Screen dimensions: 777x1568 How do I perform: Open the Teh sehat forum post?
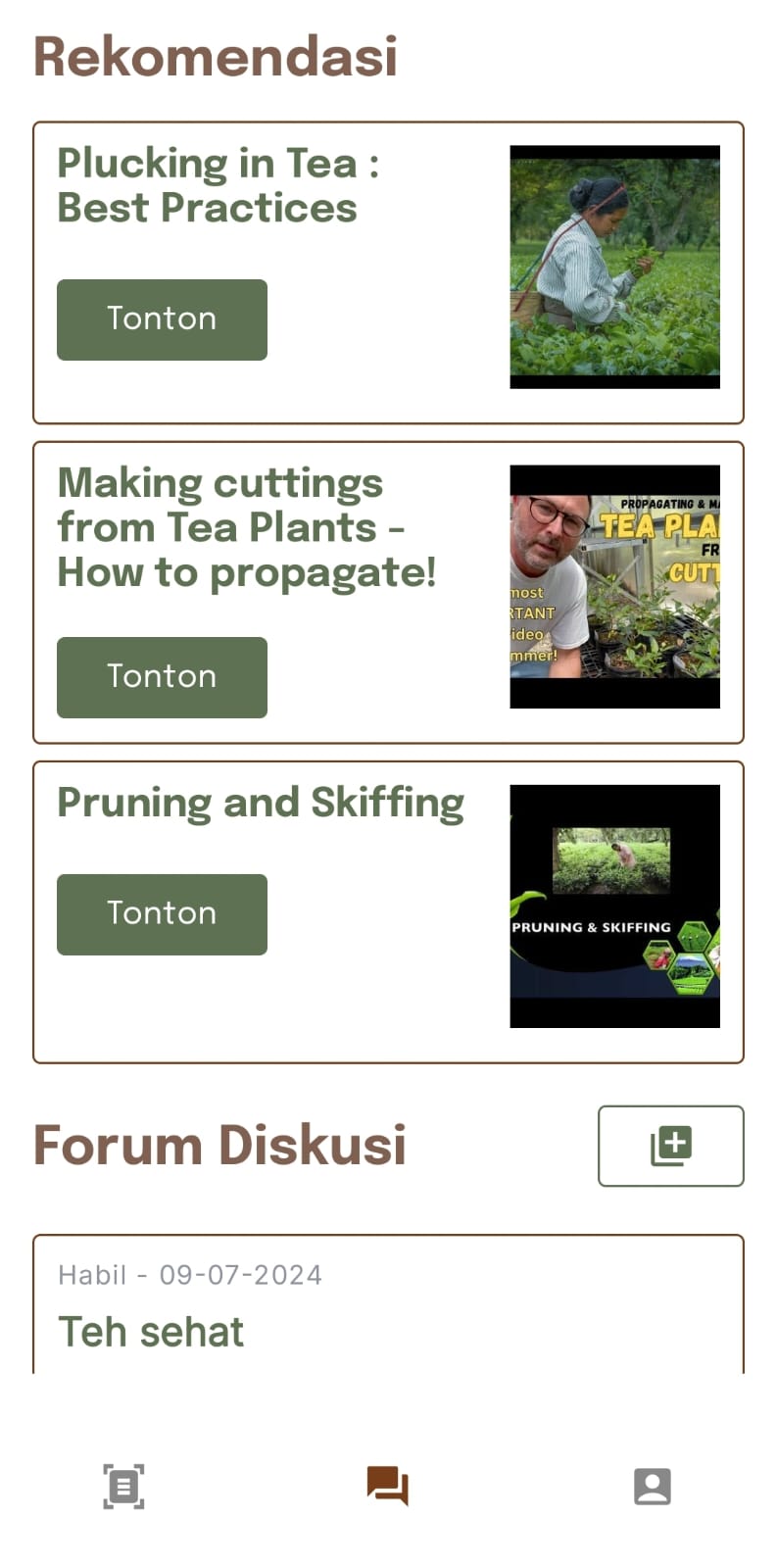pyautogui.click(x=151, y=1331)
